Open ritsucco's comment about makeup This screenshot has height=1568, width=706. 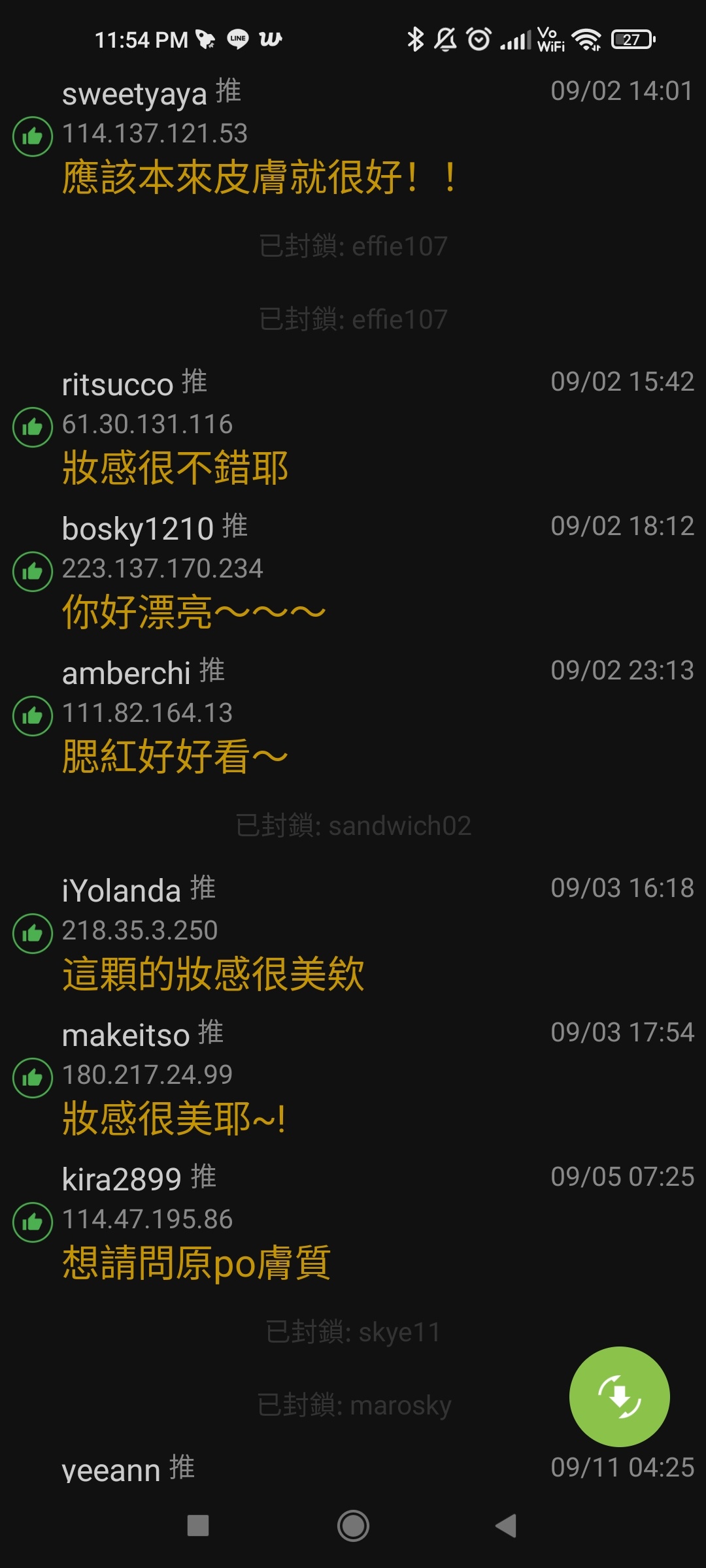pyautogui.click(x=353, y=428)
